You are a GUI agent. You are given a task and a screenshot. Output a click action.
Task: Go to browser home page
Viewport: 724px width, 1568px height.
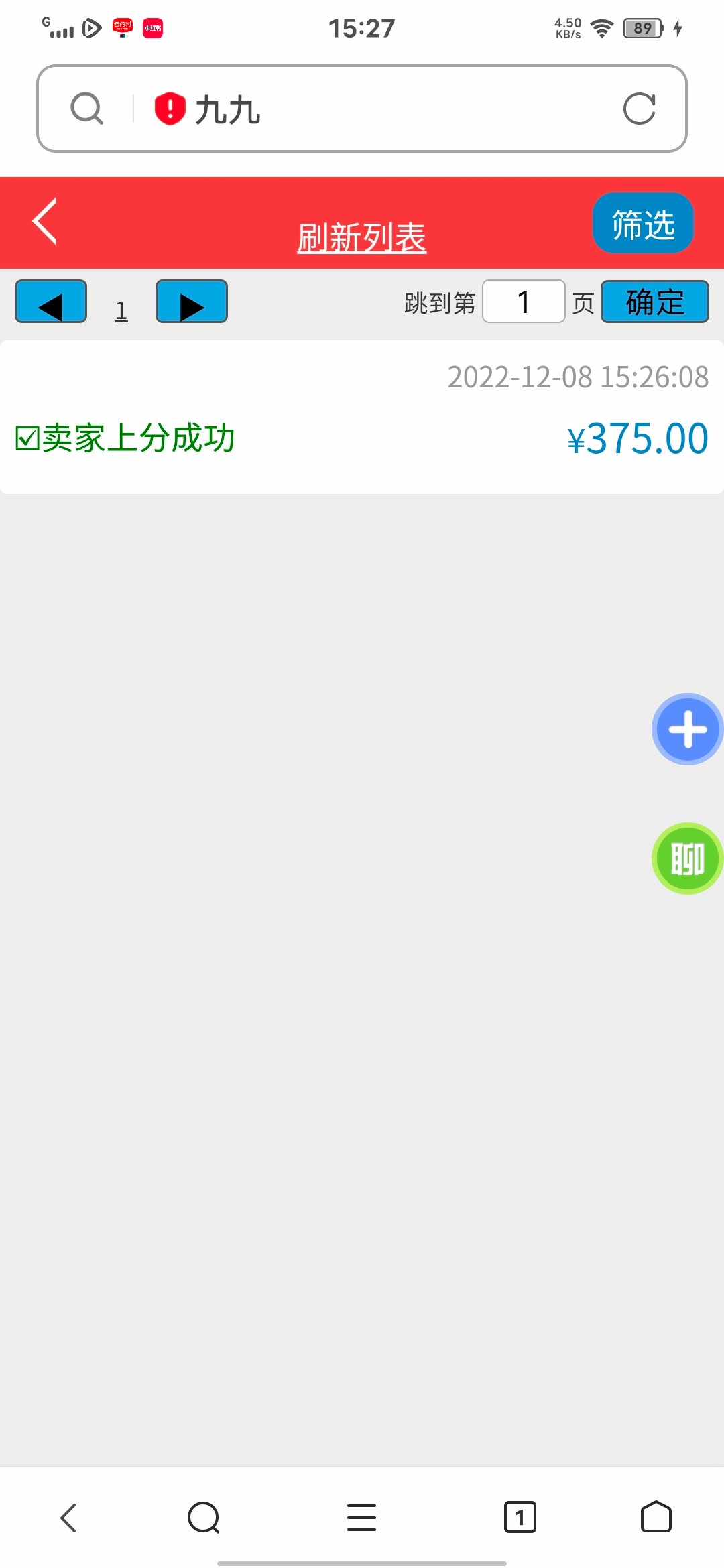click(x=656, y=1518)
